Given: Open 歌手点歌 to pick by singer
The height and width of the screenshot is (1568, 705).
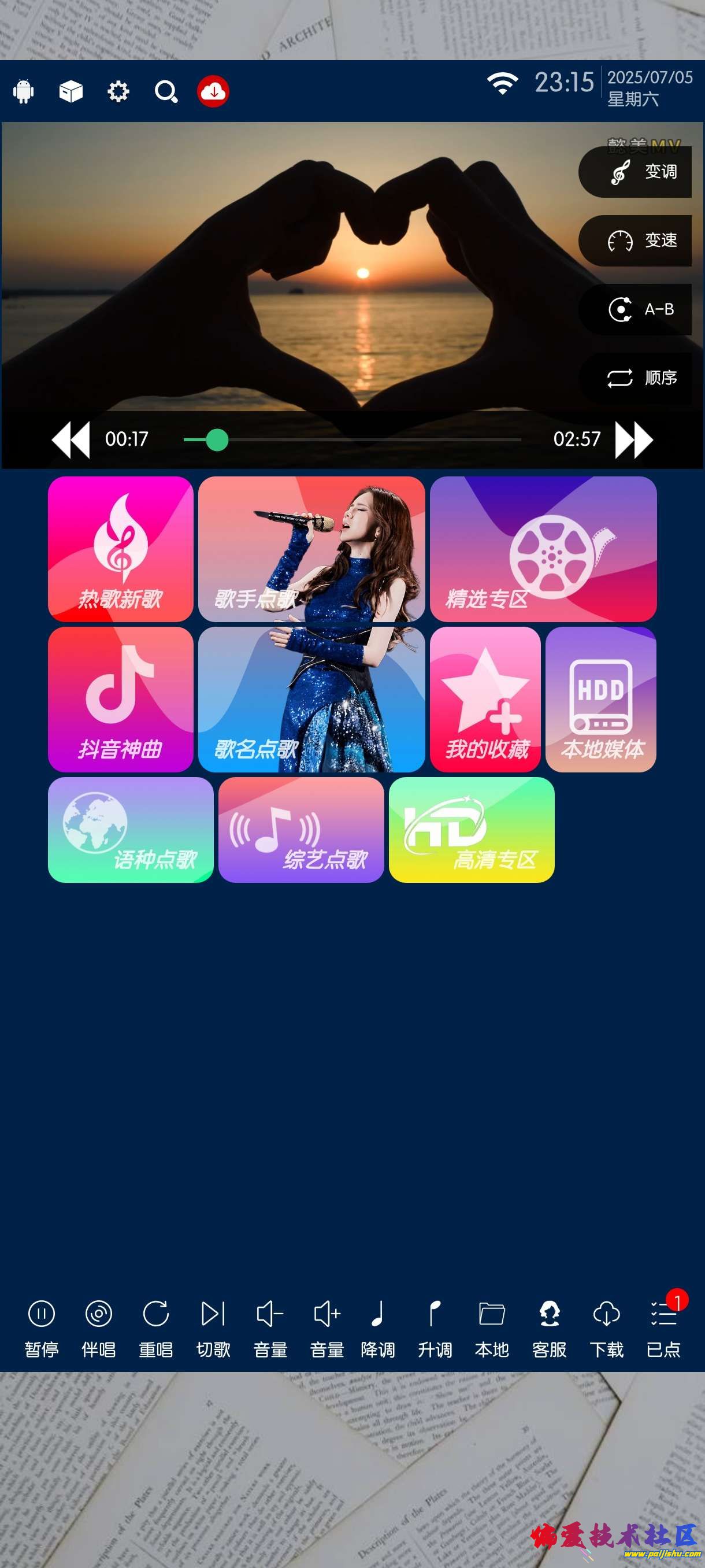Looking at the screenshot, I should (x=311, y=549).
